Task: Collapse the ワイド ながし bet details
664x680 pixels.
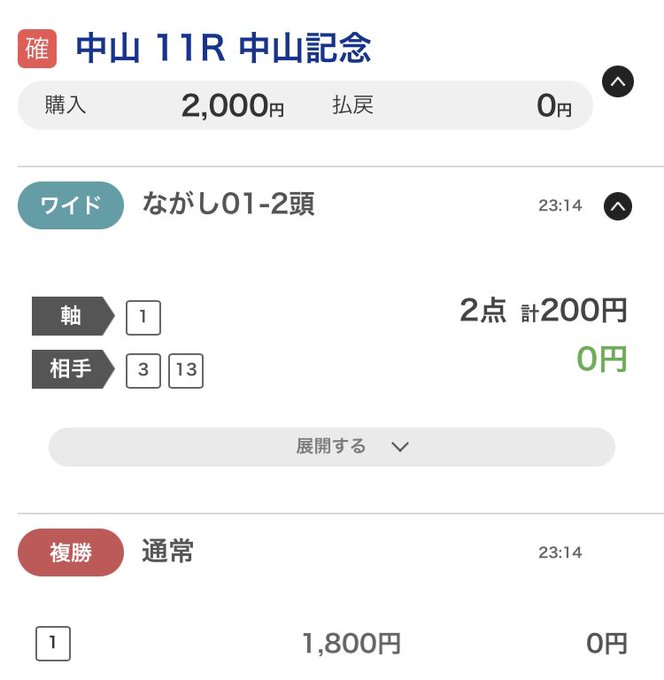Action: [618, 206]
